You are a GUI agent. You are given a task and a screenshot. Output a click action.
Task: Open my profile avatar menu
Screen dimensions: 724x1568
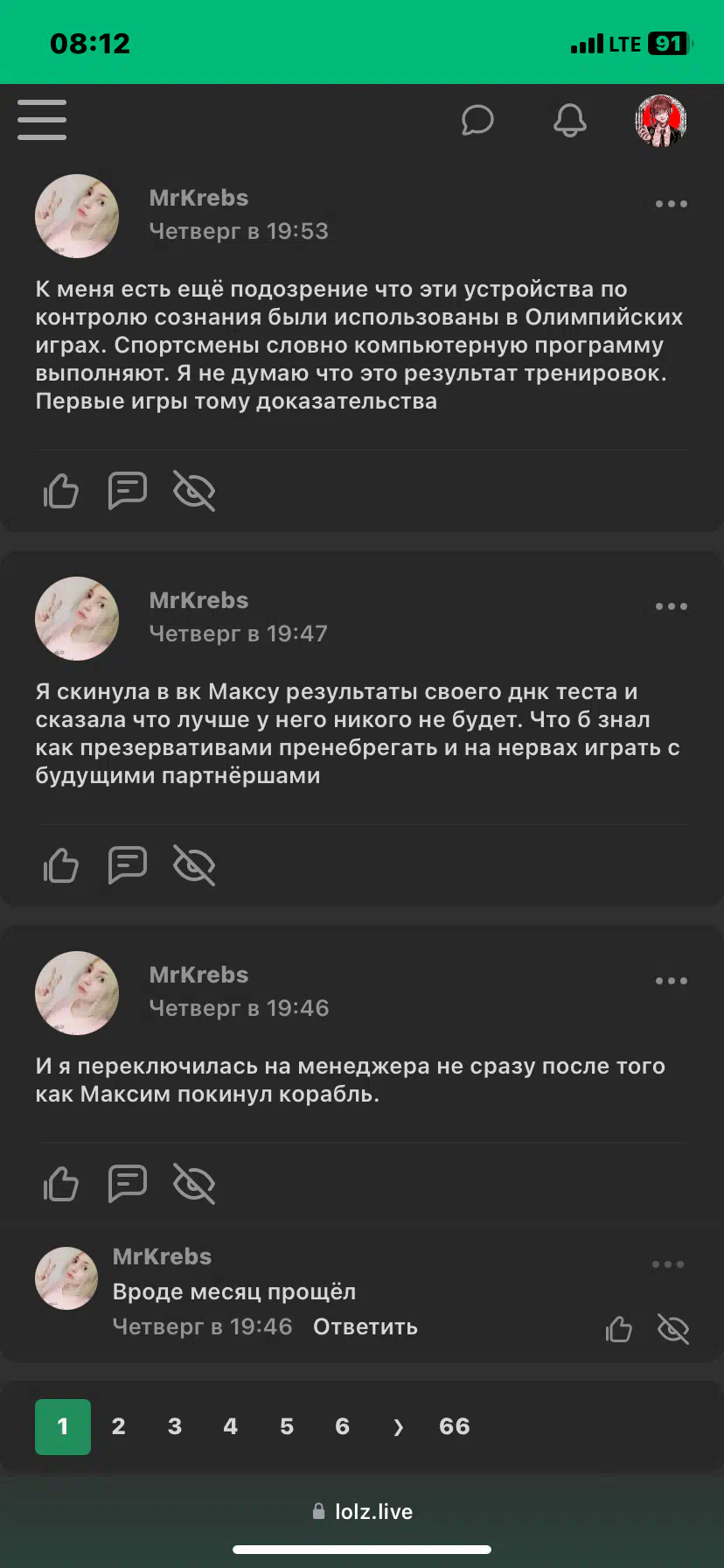tap(660, 120)
